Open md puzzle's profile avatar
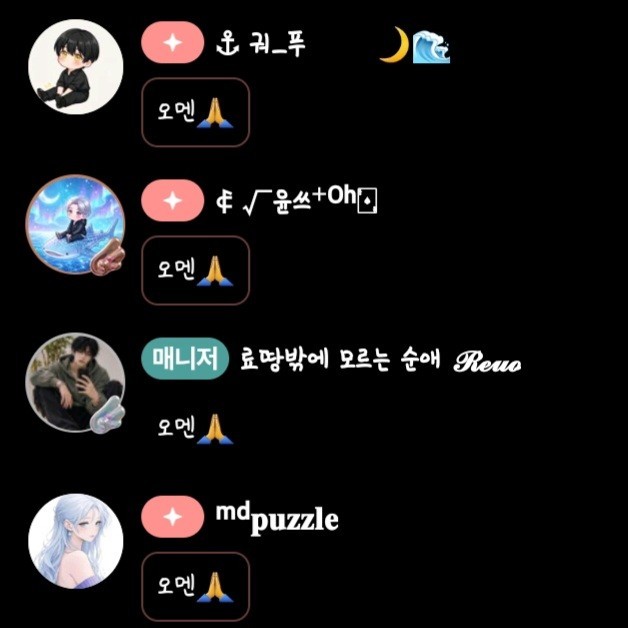Image resolution: width=628 pixels, height=628 pixels. pyautogui.click(x=76, y=541)
